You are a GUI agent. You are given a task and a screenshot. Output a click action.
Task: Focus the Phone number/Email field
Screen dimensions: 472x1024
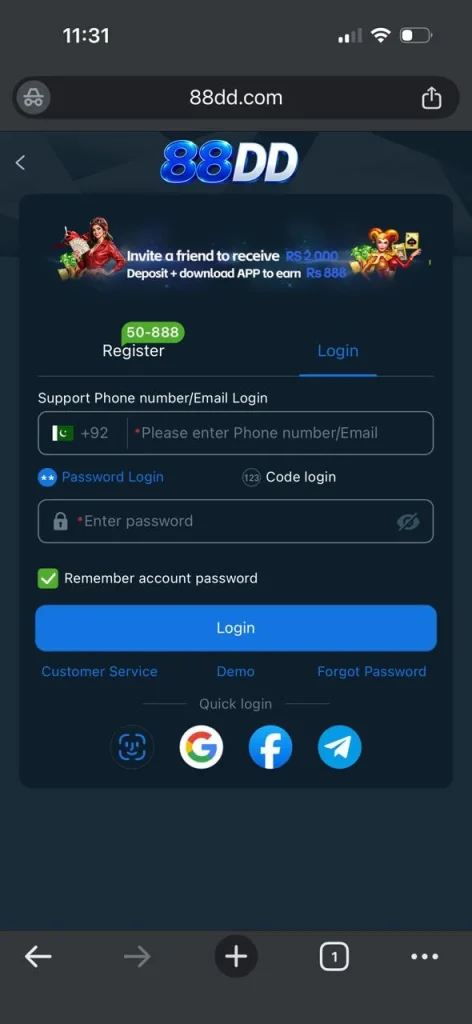279,433
